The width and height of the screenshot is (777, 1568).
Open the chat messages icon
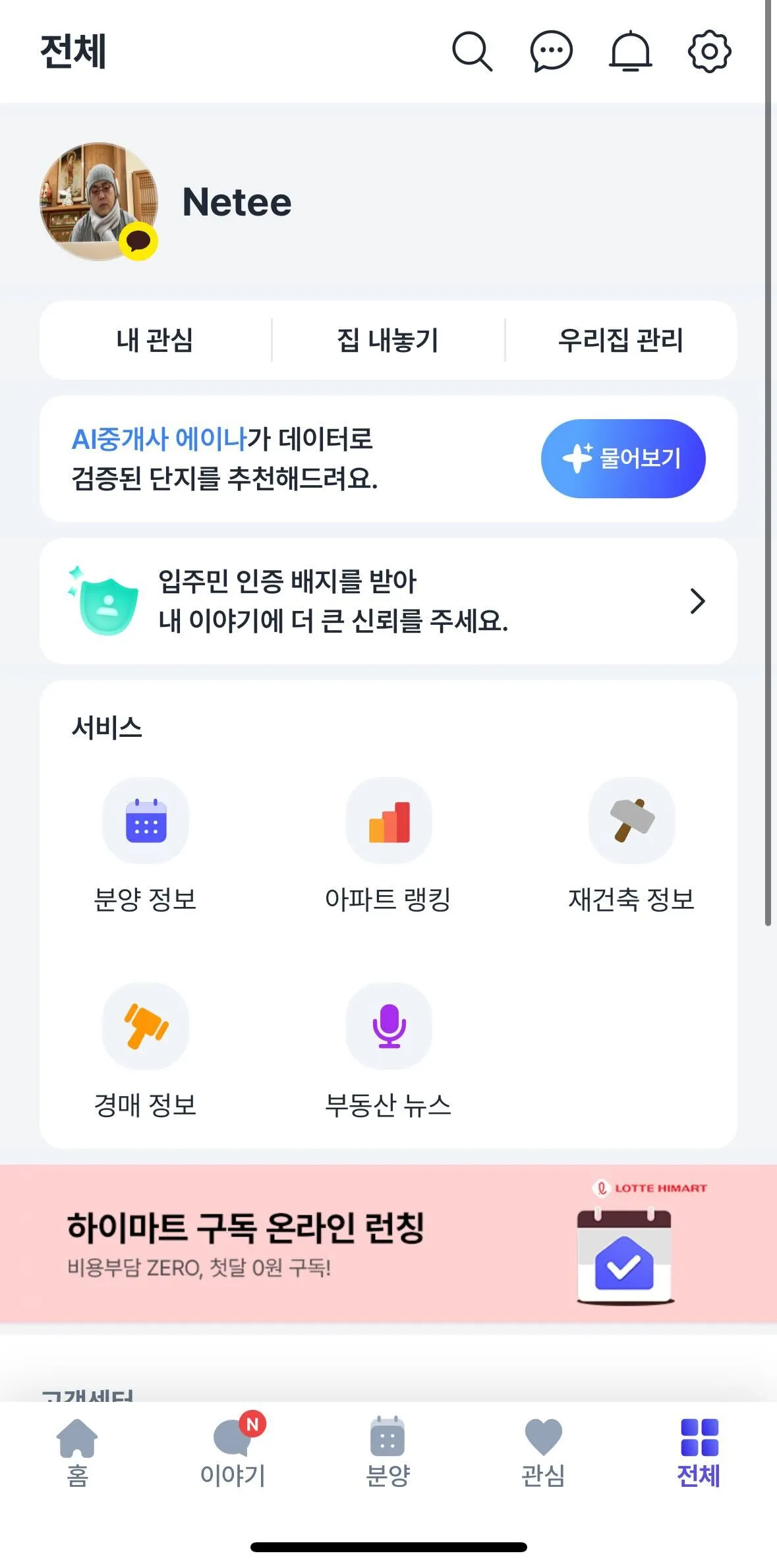pyautogui.click(x=551, y=51)
